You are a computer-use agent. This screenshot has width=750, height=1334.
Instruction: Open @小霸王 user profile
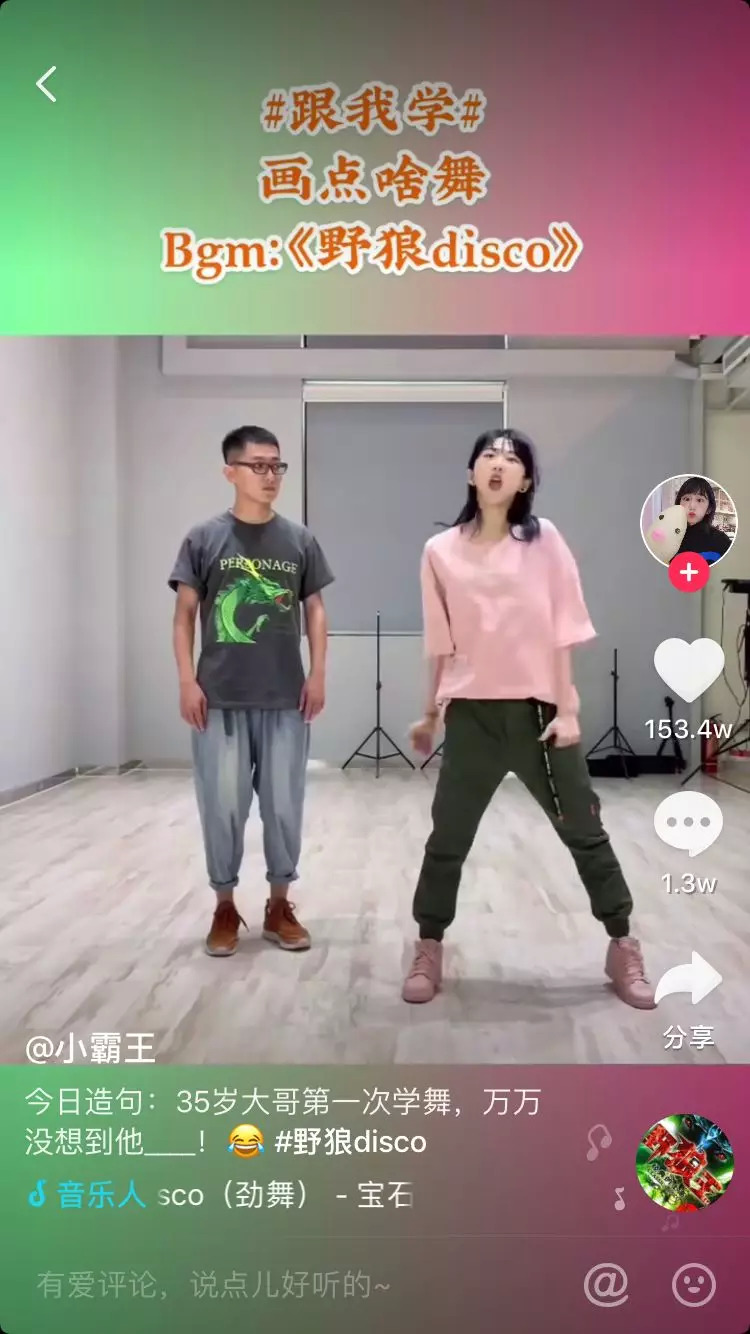(x=90, y=1048)
